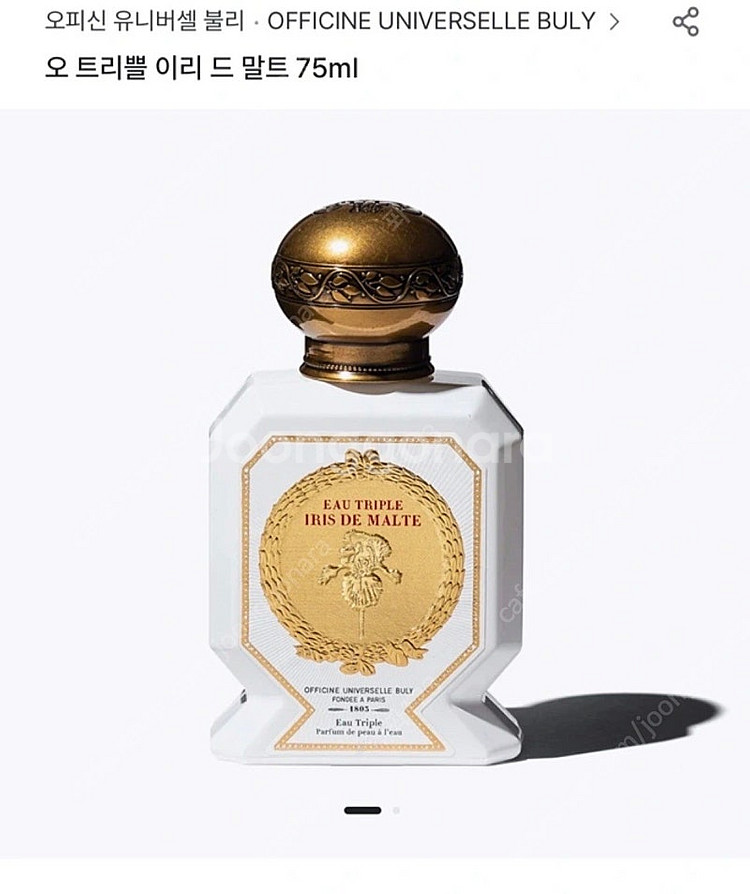
Task: Open the OFFICINE UNIVERSELLE BULY brand page
Action: pos(330,20)
